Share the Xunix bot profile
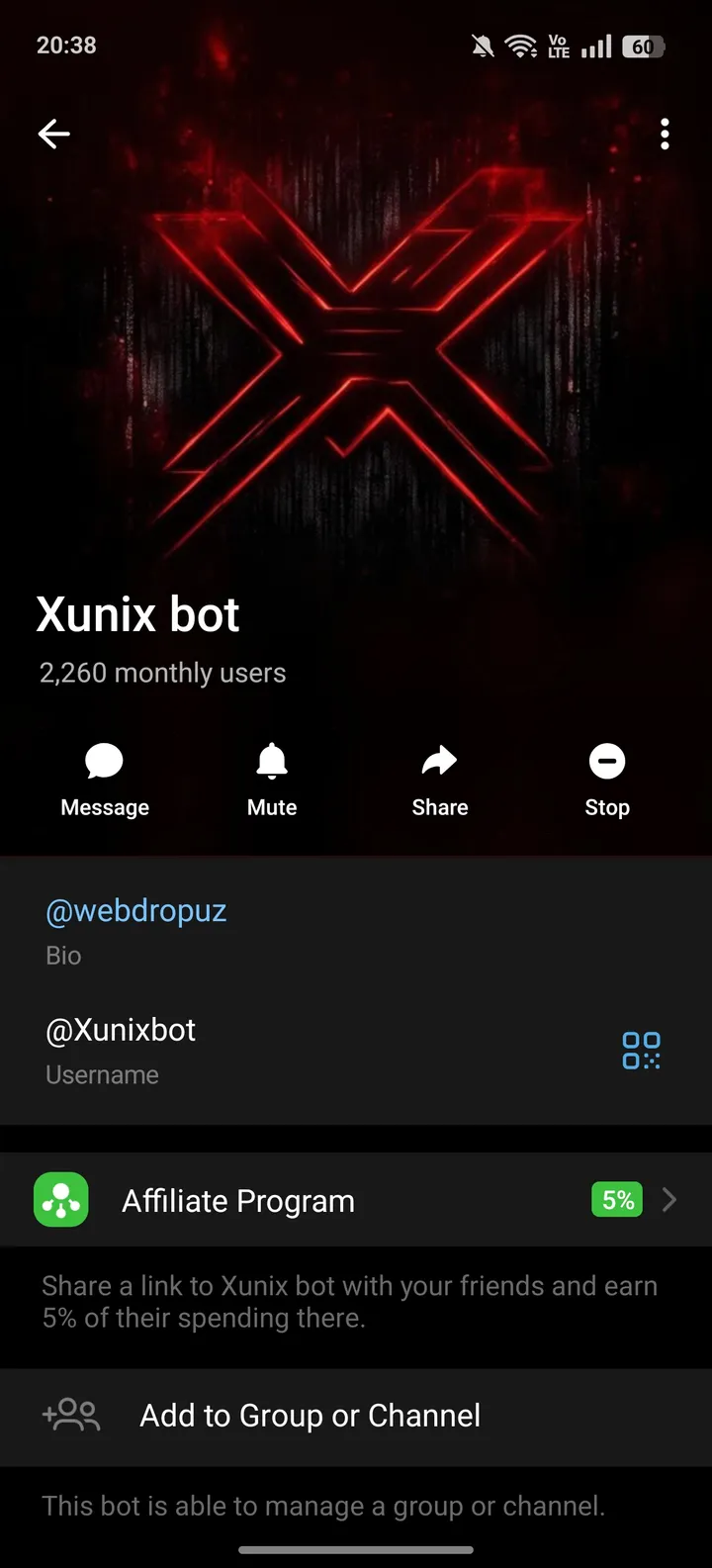This screenshot has width=712, height=1568. pos(439,762)
